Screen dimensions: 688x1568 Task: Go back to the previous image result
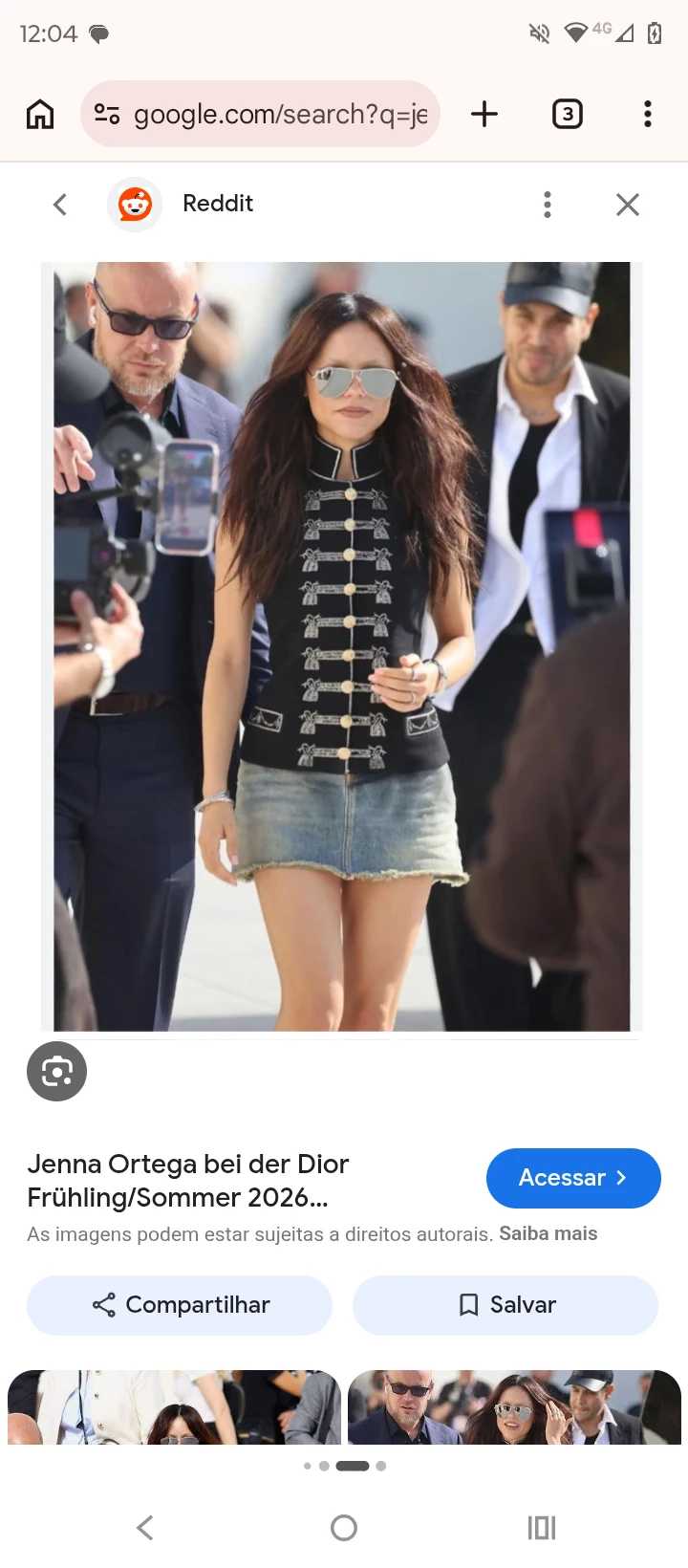60,204
